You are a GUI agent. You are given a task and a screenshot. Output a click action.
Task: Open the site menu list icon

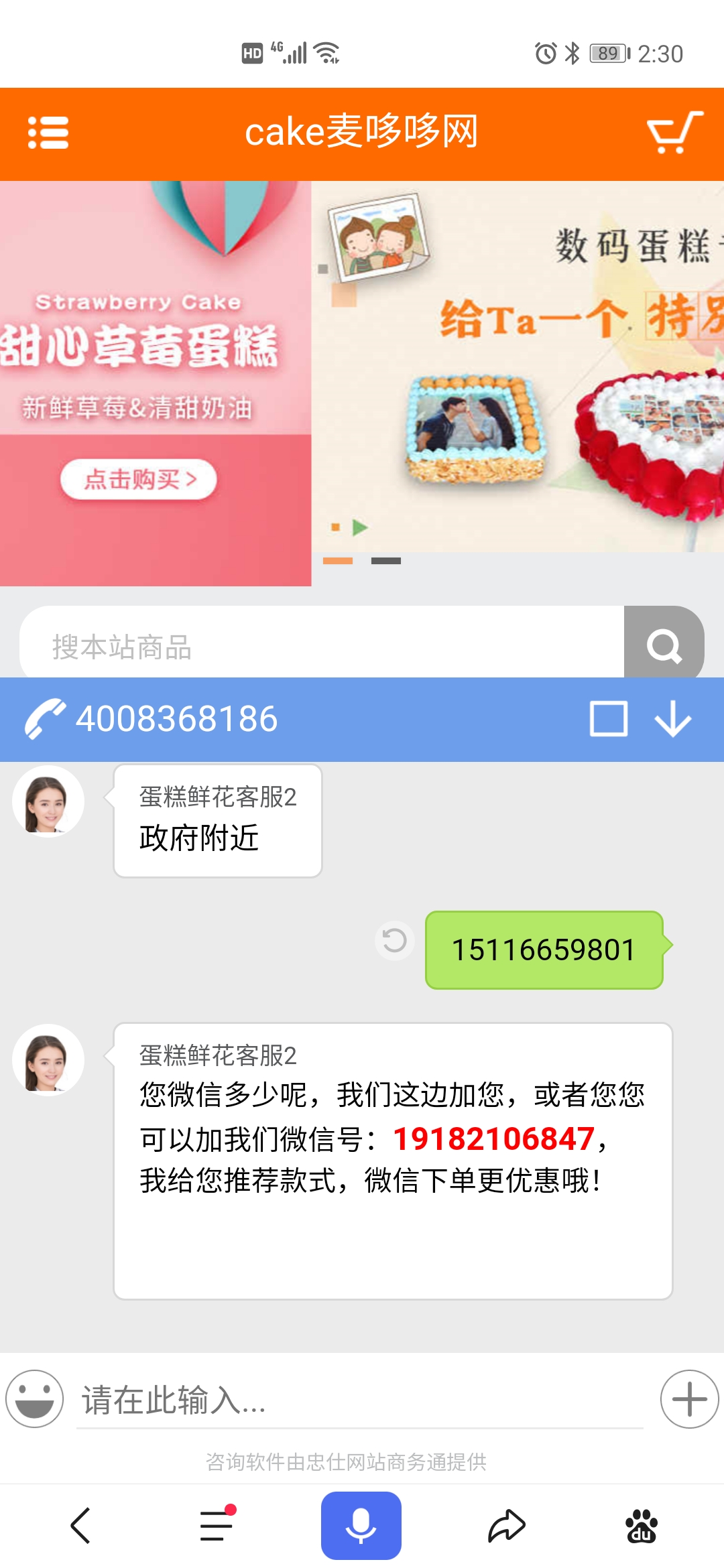click(x=48, y=133)
